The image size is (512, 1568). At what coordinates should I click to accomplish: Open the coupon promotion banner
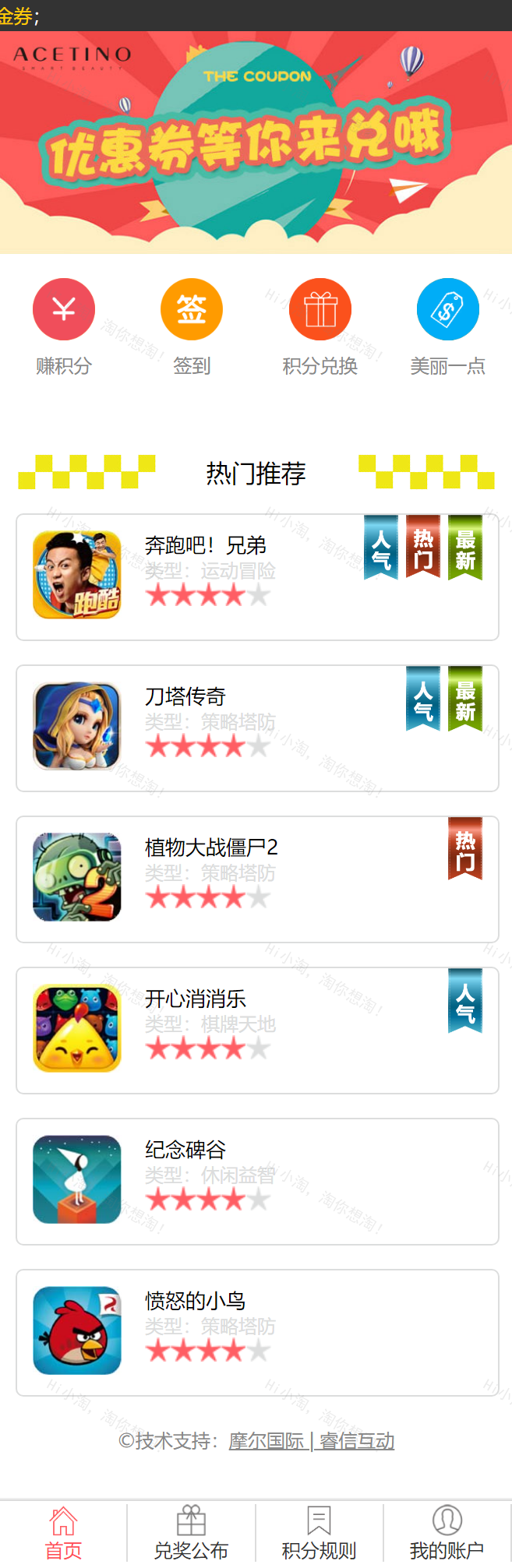tap(256, 143)
